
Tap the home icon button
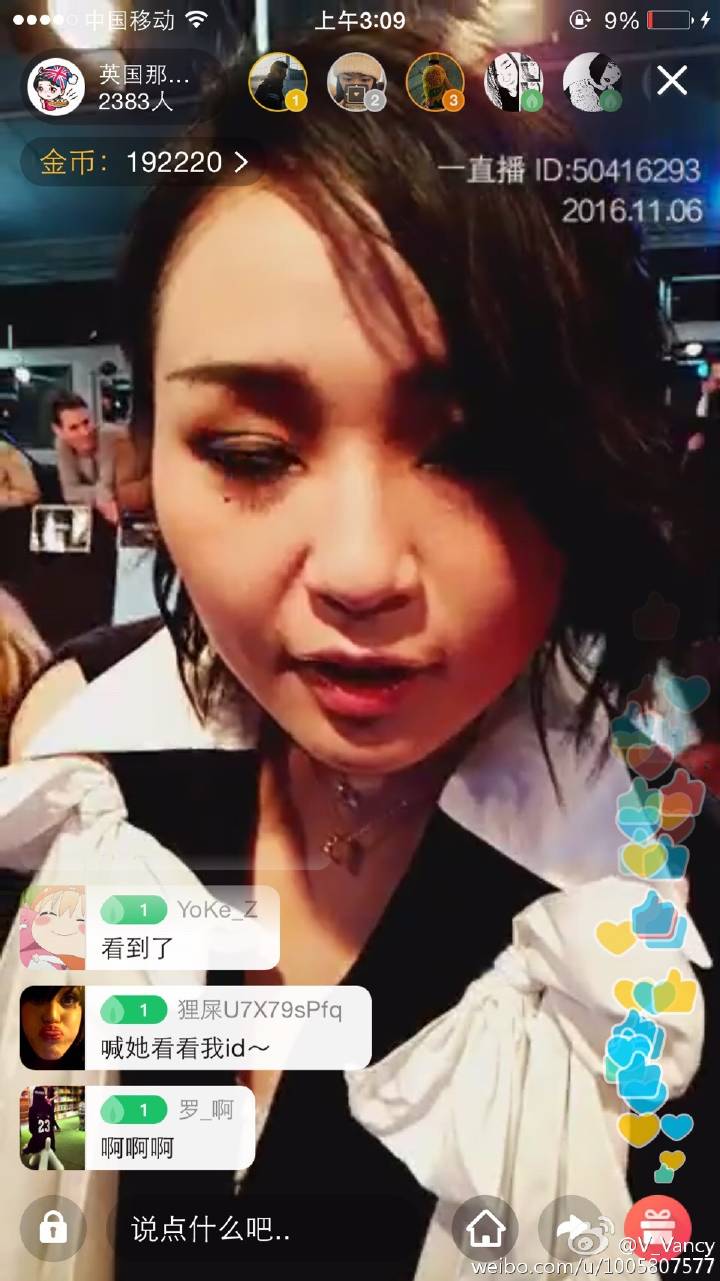click(485, 1228)
